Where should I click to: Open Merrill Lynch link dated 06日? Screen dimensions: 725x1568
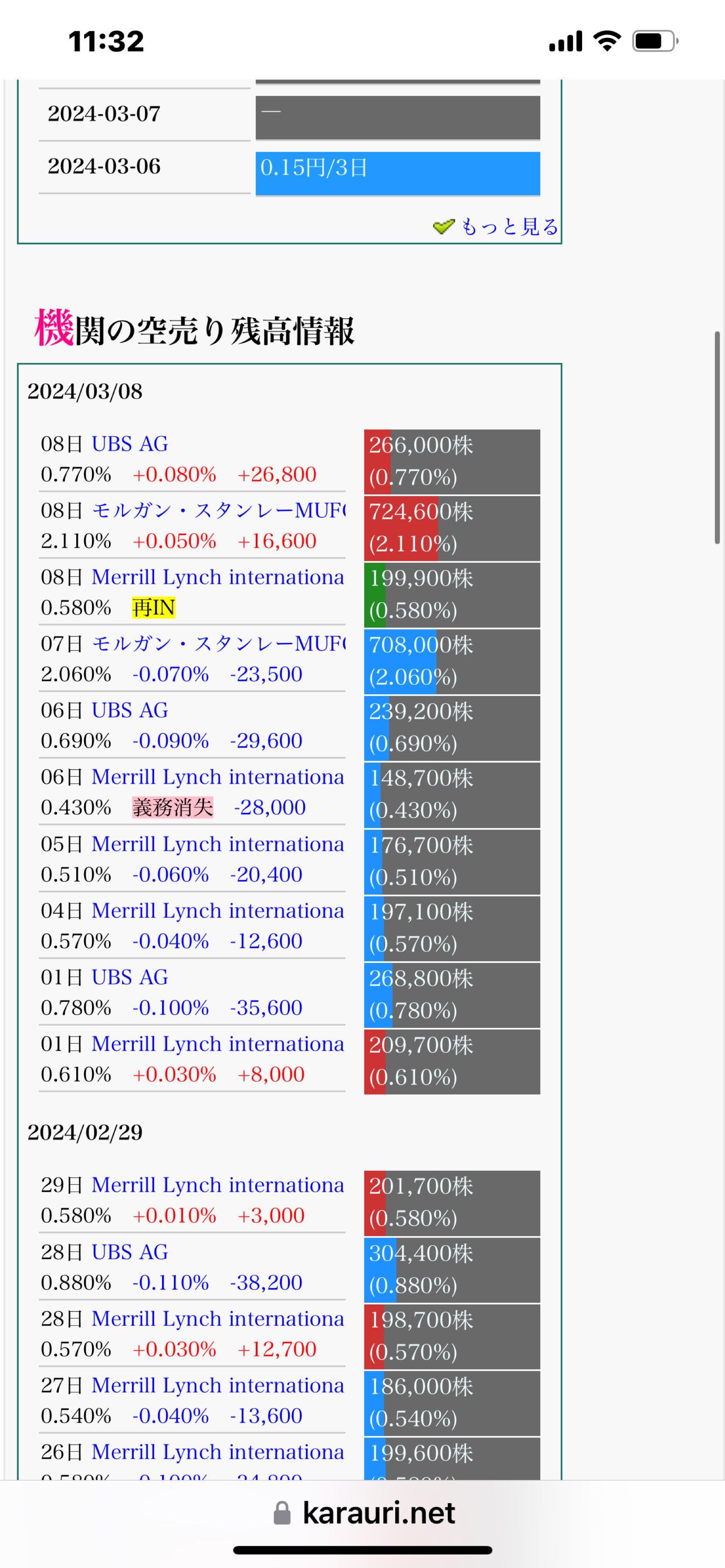pyautogui.click(x=217, y=777)
